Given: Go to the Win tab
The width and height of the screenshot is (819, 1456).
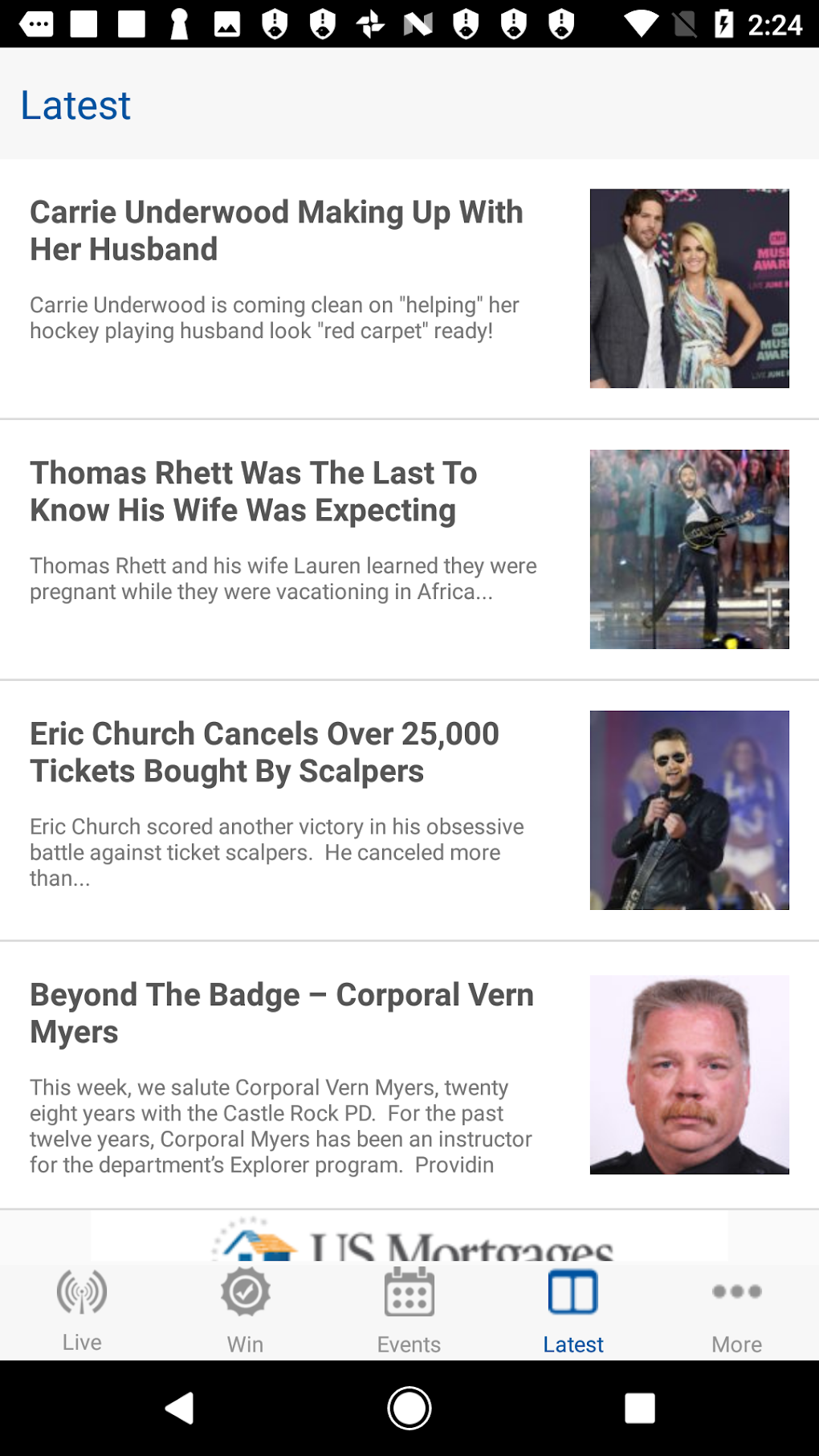Looking at the screenshot, I should (x=245, y=1311).
